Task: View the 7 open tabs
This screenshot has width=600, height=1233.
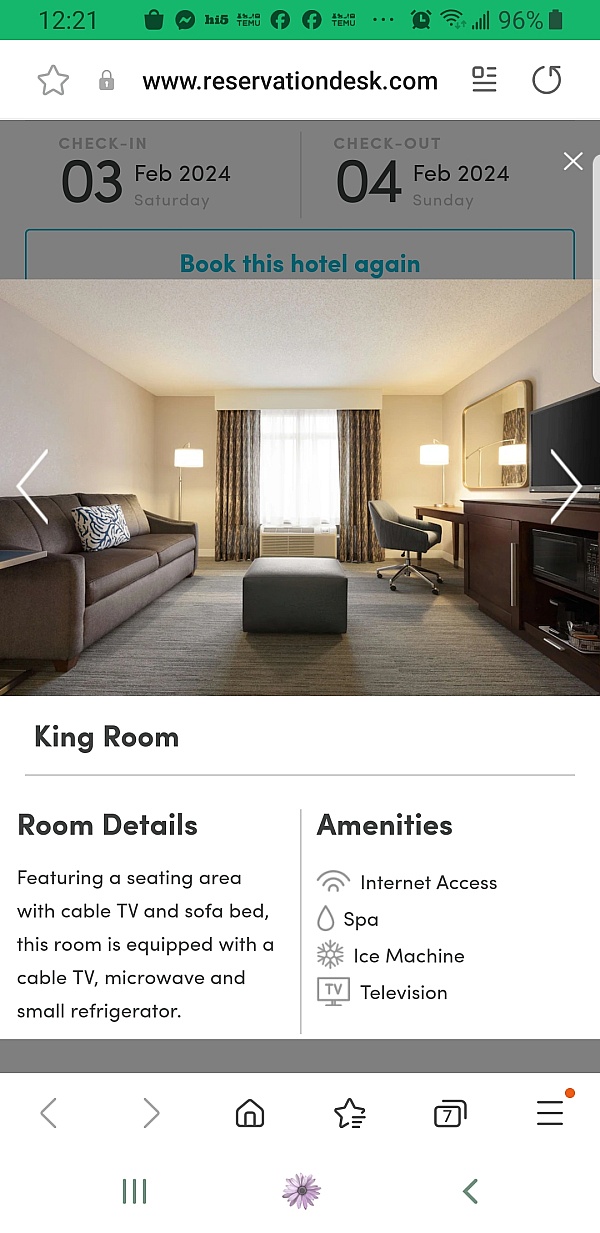Action: point(449,1114)
